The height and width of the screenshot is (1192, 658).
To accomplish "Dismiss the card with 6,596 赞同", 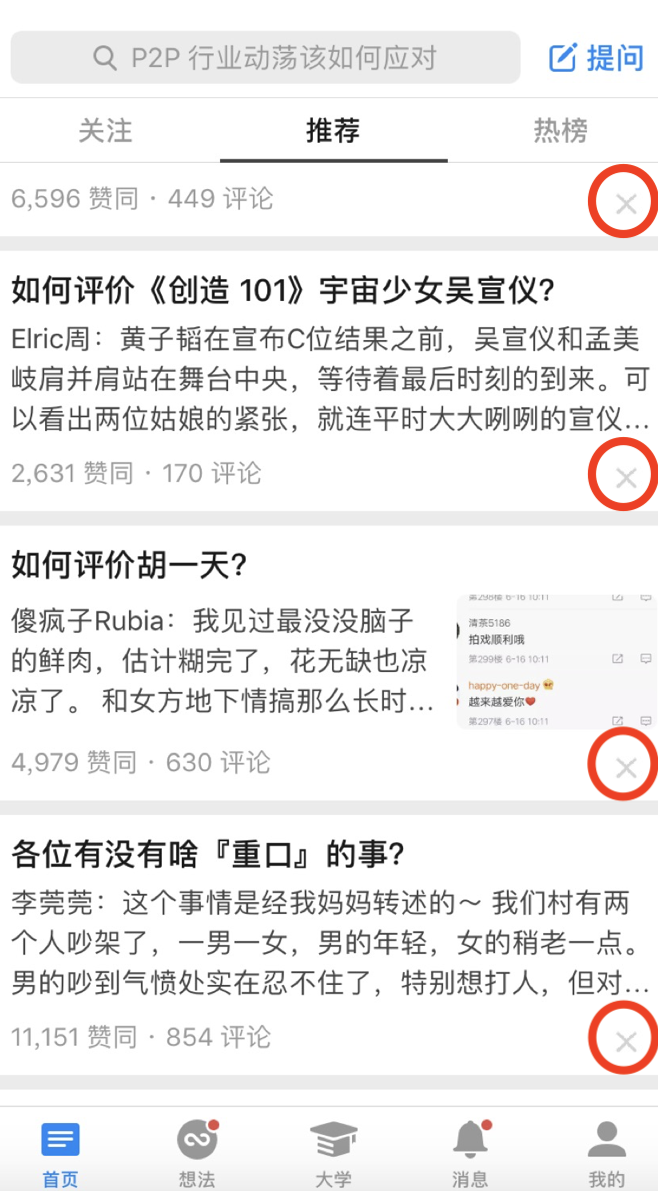I will [x=626, y=204].
